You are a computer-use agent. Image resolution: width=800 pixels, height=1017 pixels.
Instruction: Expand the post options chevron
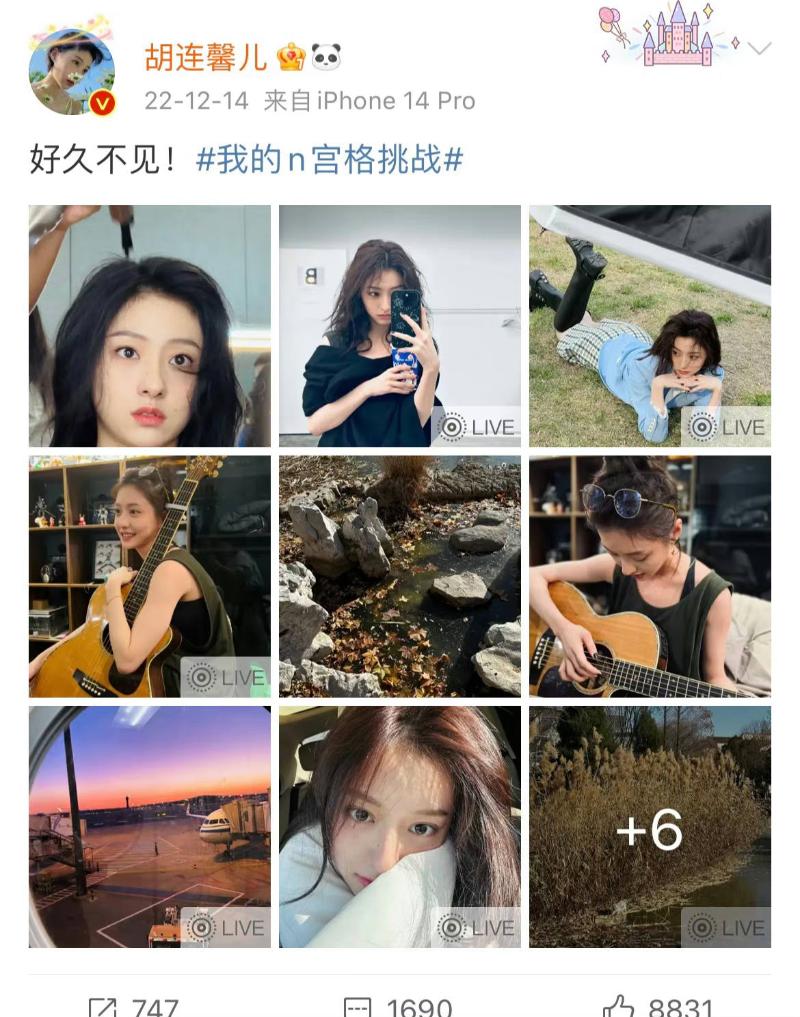[760, 48]
